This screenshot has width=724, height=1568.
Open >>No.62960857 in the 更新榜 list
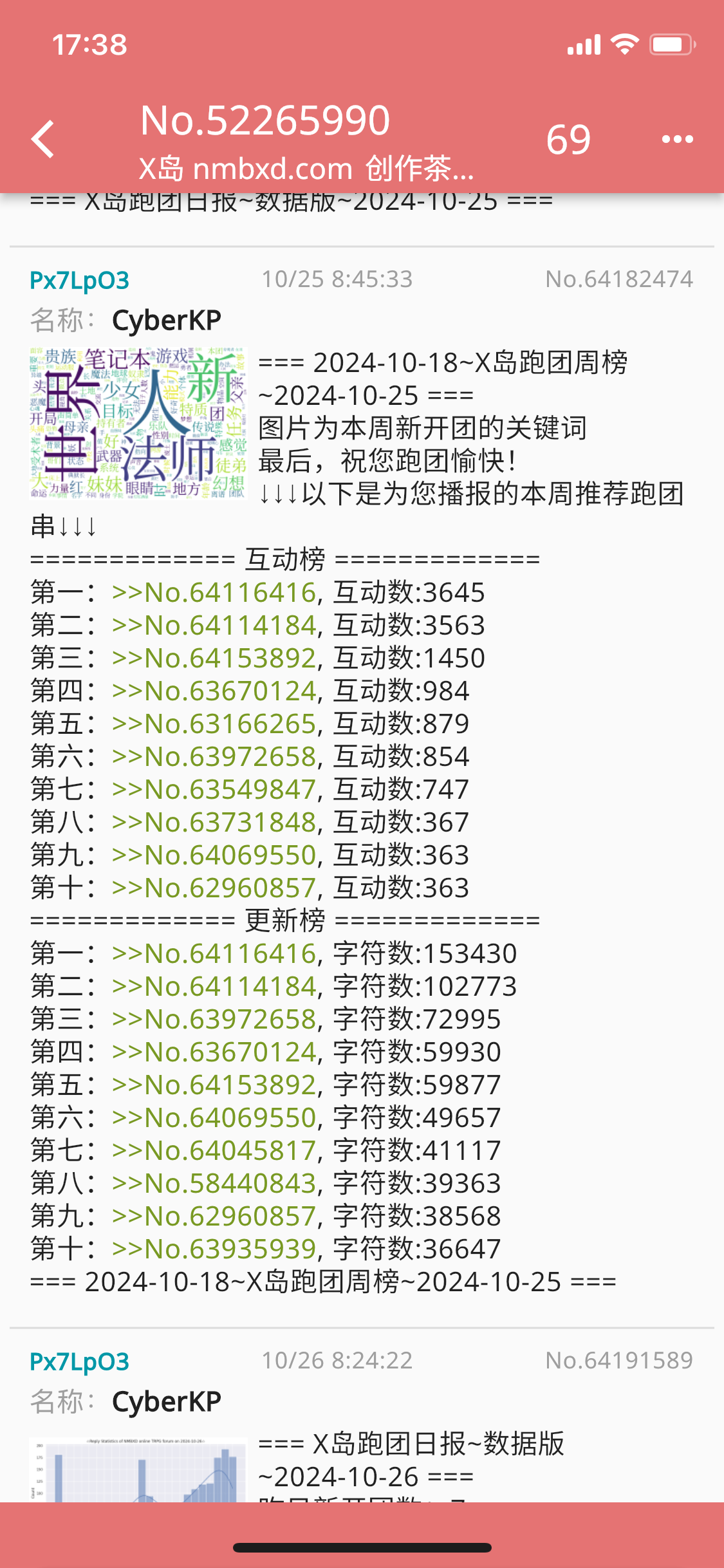coord(214,1216)
